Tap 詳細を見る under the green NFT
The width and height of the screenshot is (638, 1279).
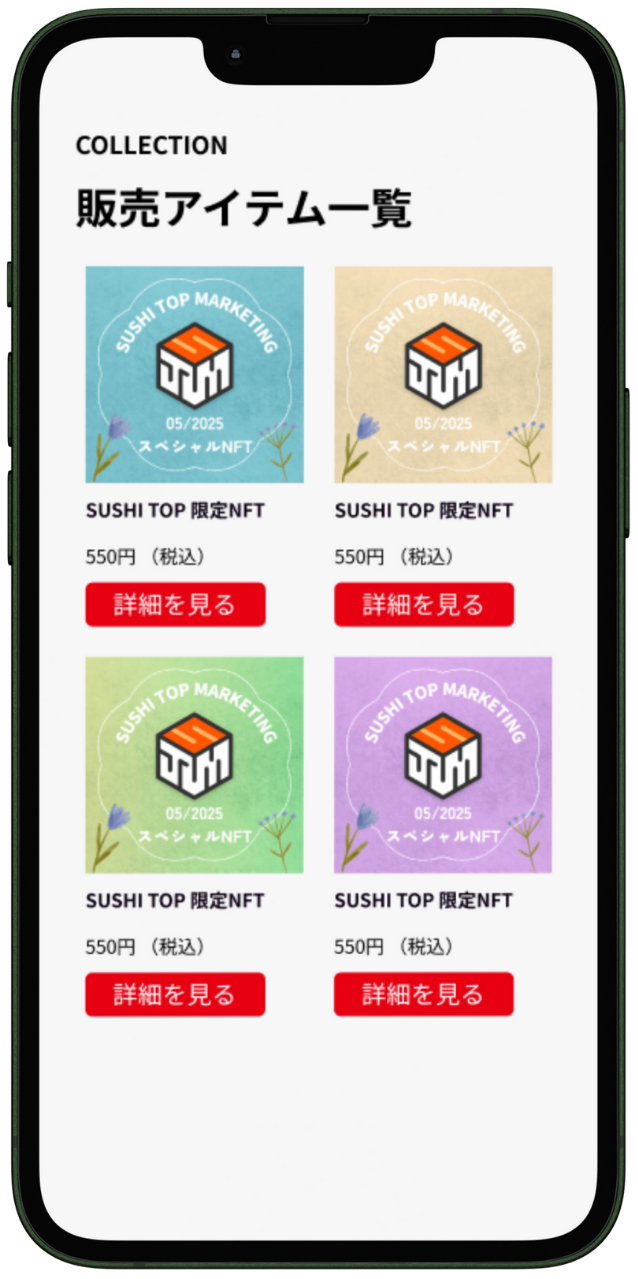pos(175,995)
